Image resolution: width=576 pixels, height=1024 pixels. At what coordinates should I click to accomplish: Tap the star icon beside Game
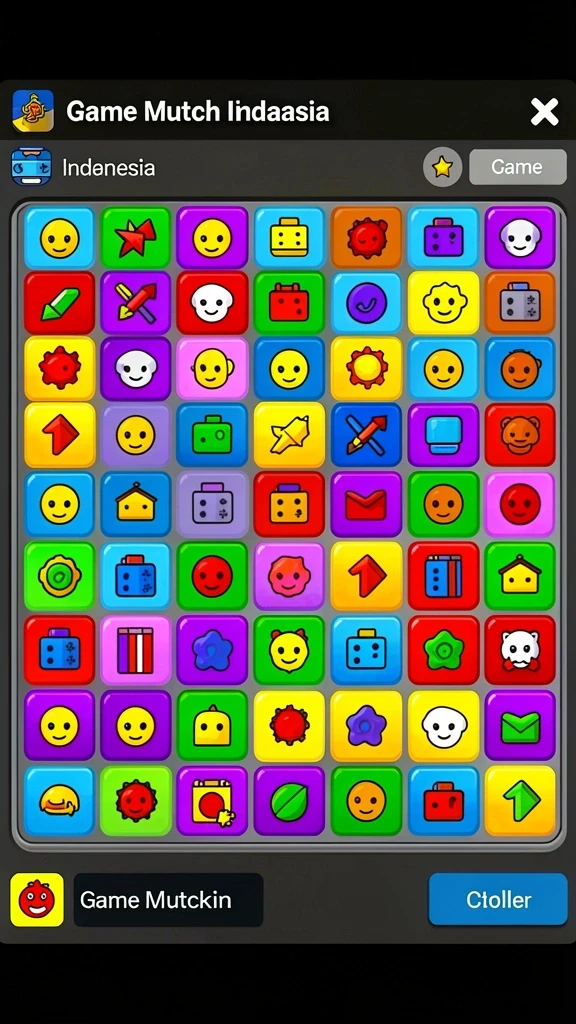[442, 167]
